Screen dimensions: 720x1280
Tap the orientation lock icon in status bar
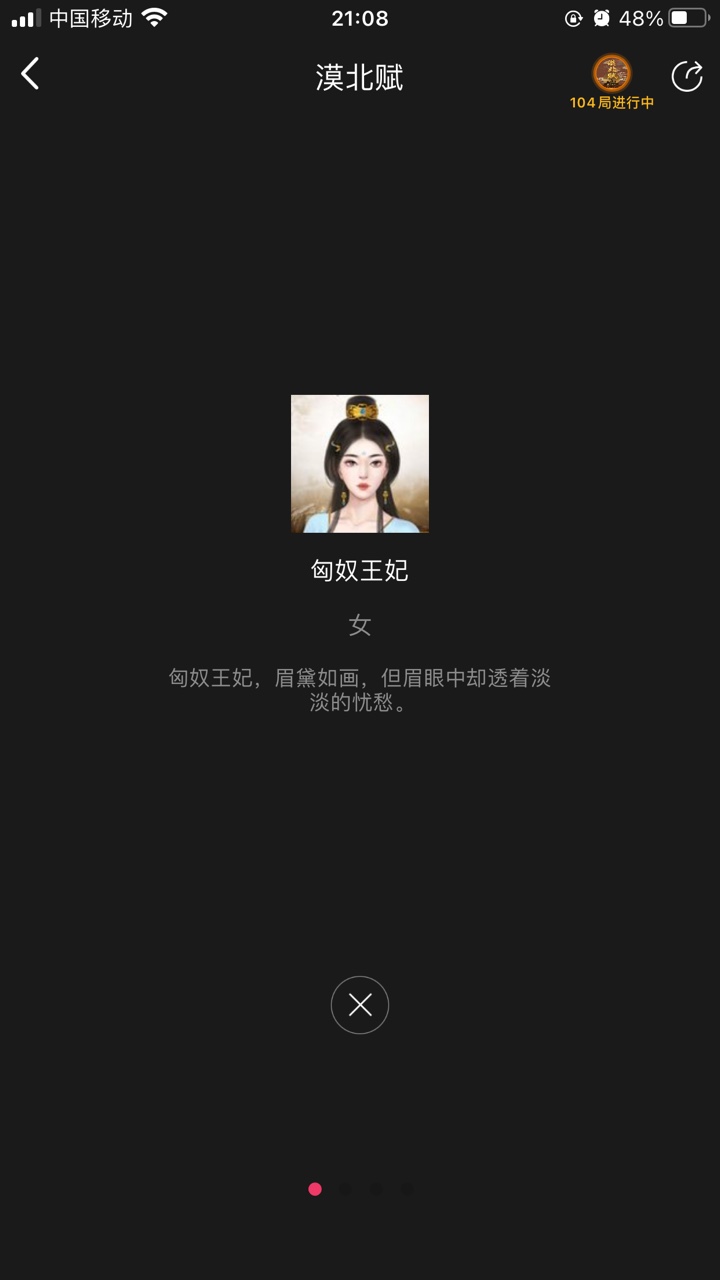pos(571,17)
